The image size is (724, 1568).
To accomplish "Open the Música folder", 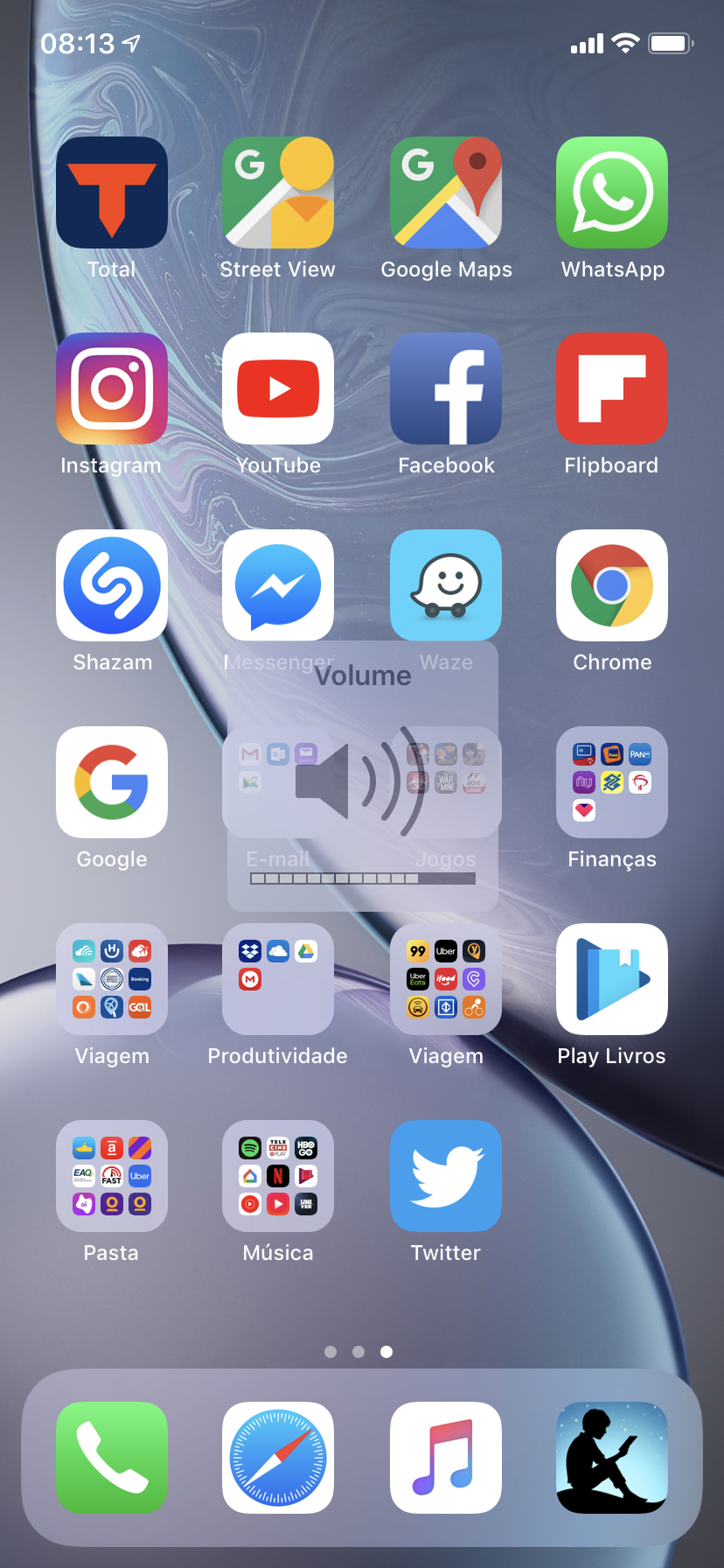I will (278, 1176).
